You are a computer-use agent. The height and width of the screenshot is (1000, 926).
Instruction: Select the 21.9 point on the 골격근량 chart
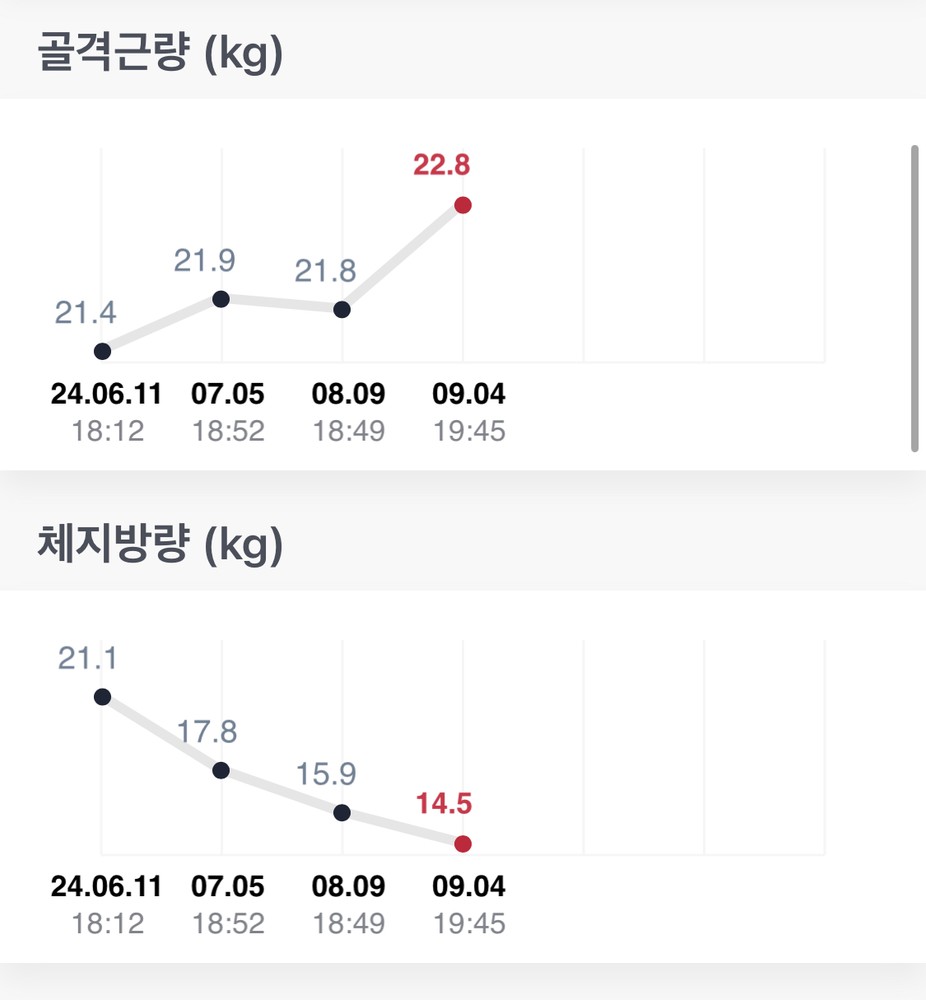221,299
